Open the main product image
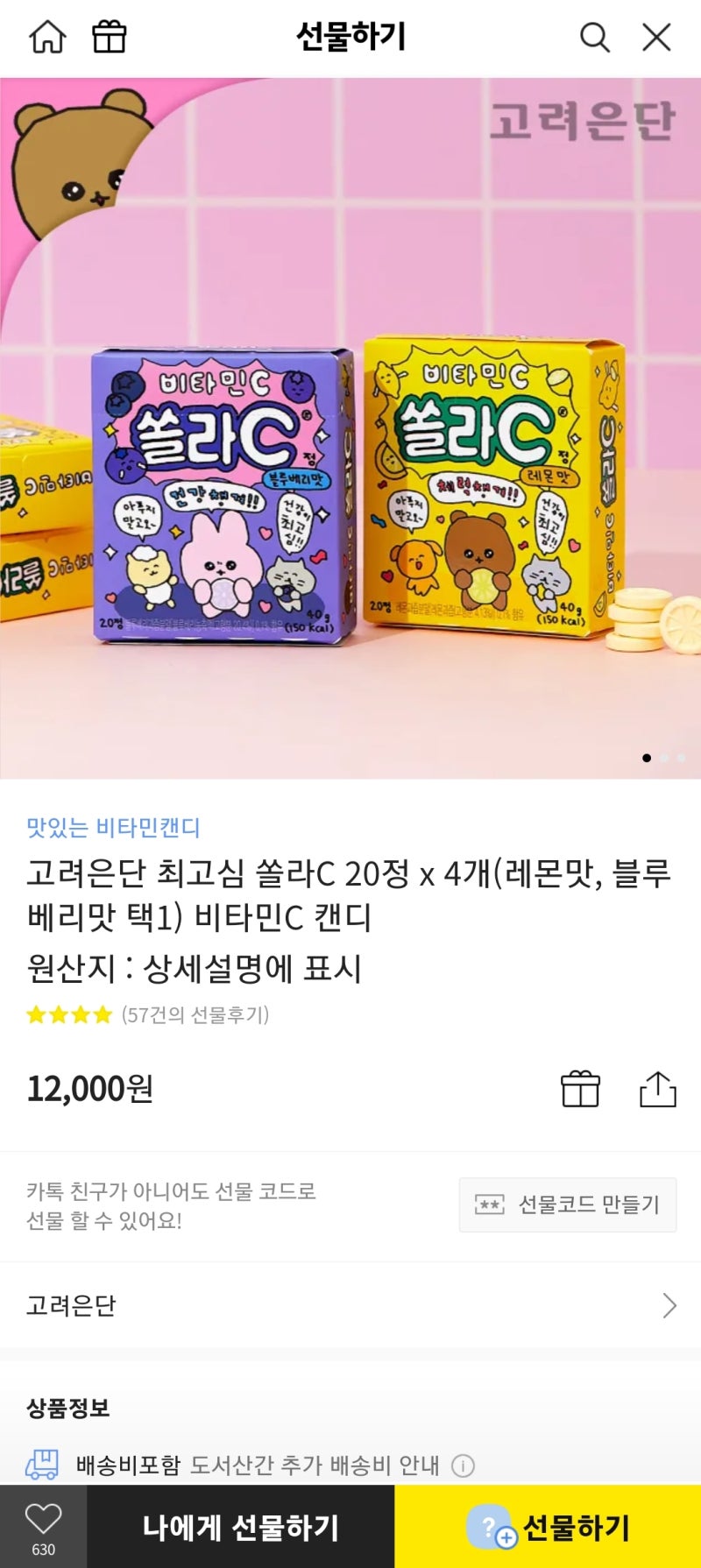Screen dimensions: 701x1568 pyautogui.click(x=350, y=427)
